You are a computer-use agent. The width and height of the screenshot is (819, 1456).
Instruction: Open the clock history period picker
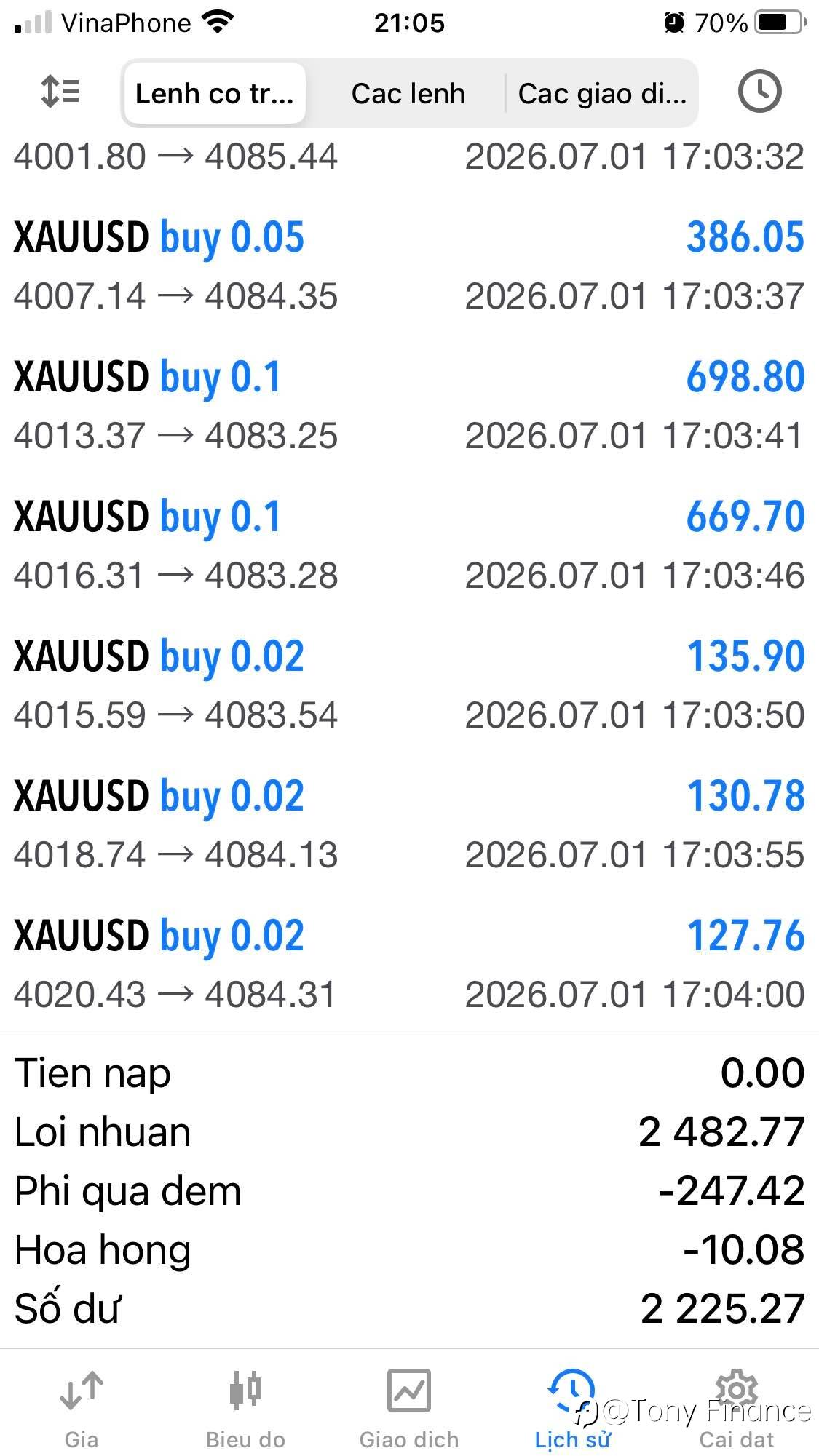tap(759, 92)
